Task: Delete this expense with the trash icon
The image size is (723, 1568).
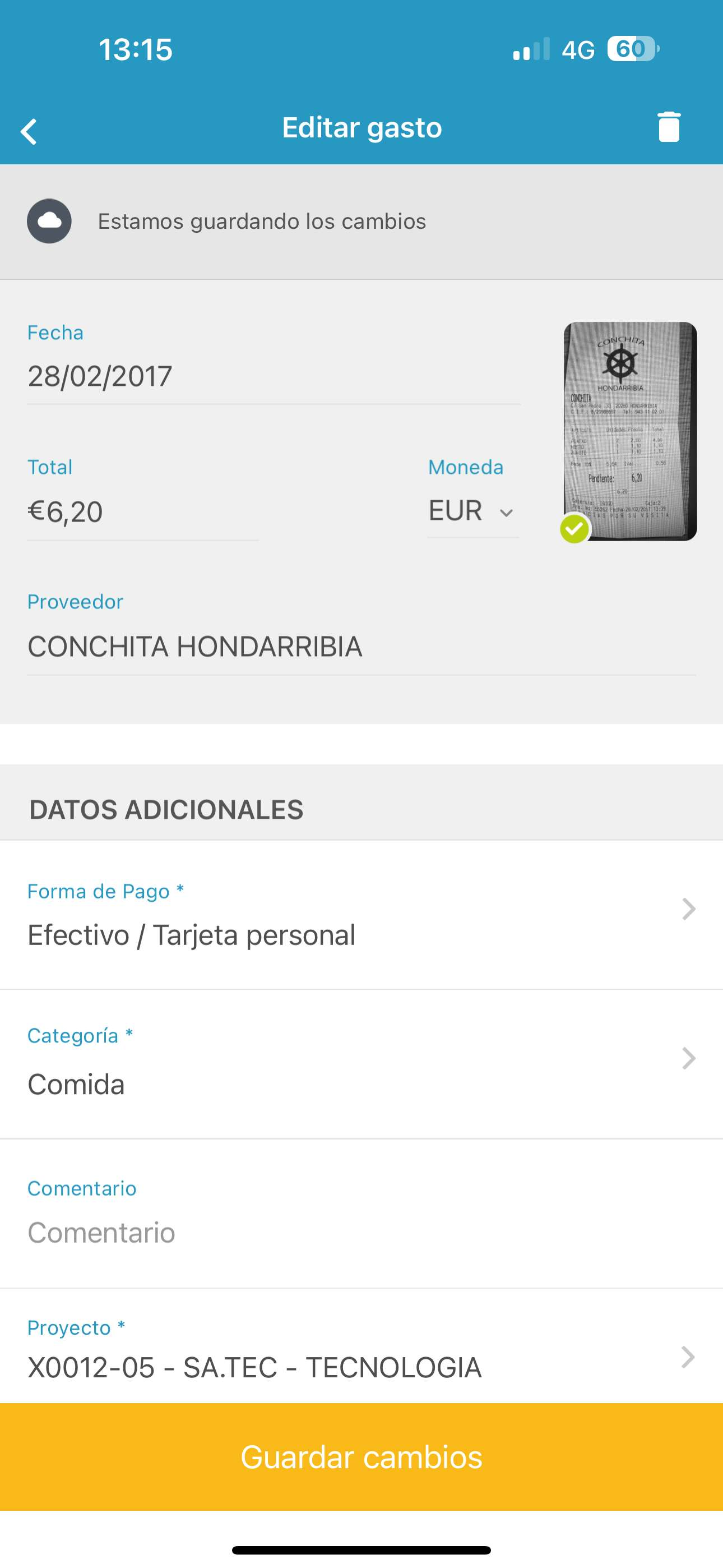Action: click(669, 127)
